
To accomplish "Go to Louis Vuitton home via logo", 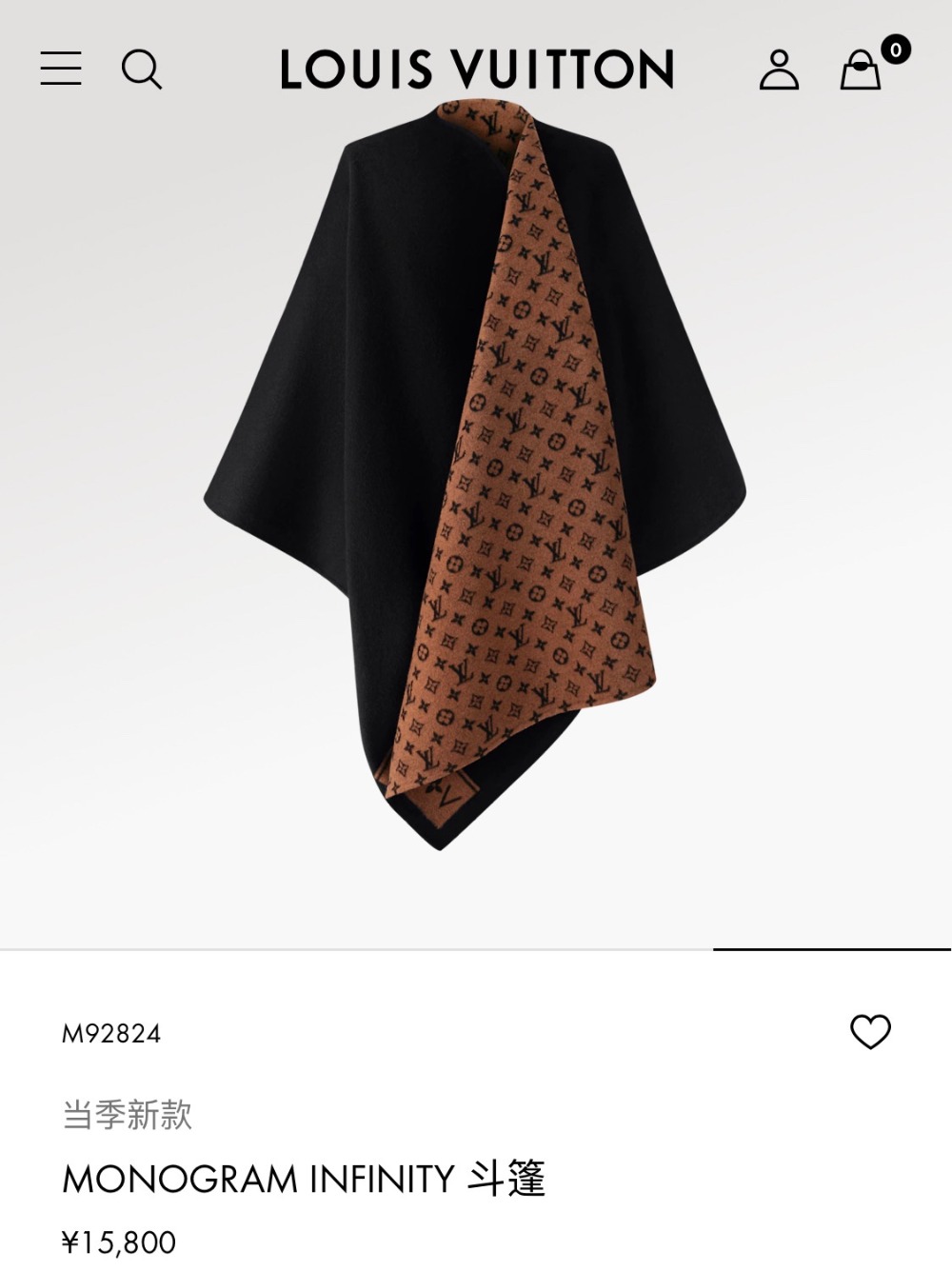I will pos(477,70).
